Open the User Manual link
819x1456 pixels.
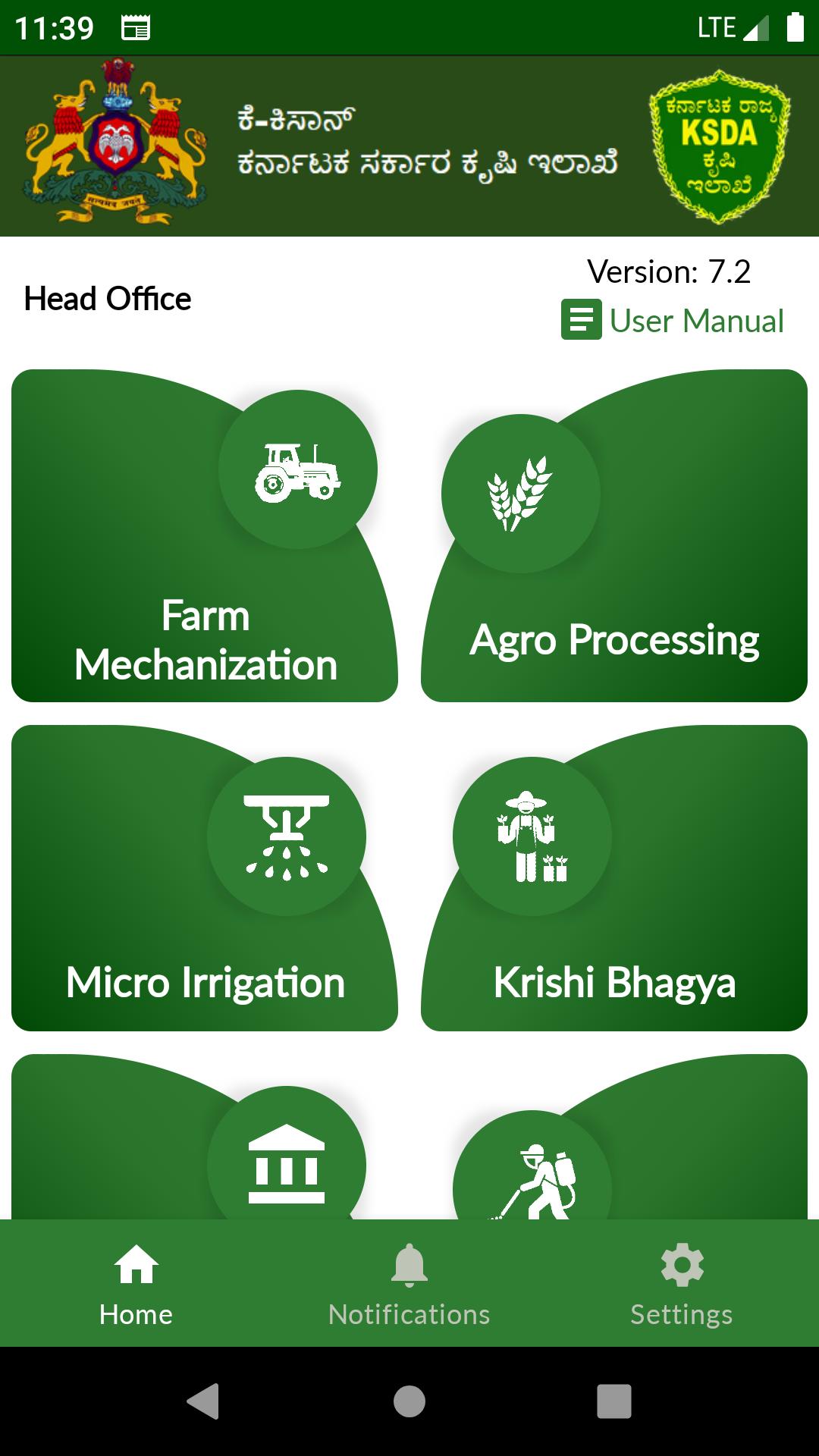point(673,320)
